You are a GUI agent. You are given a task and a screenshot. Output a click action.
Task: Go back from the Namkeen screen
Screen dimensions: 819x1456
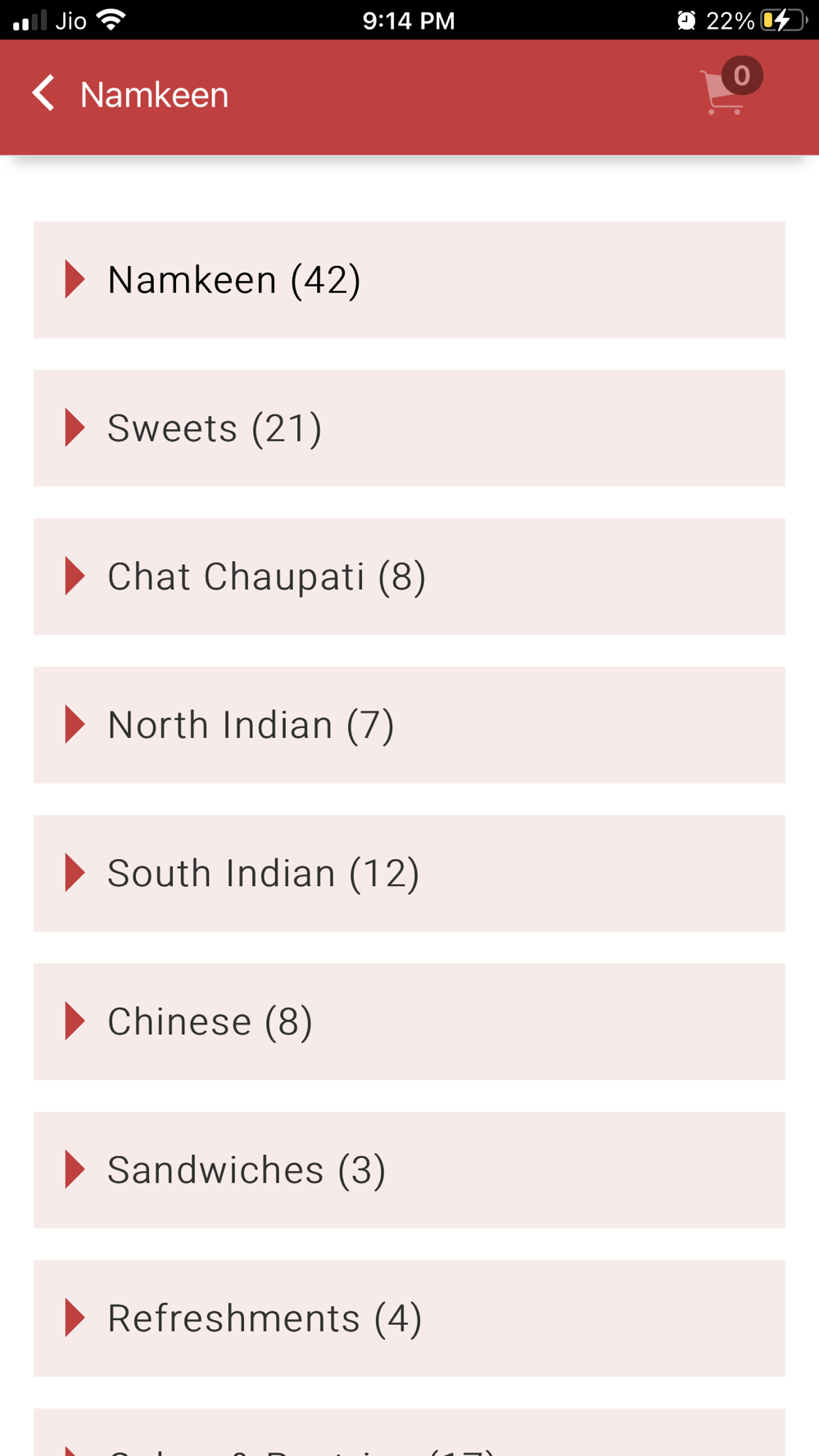(x=43, y=93)
